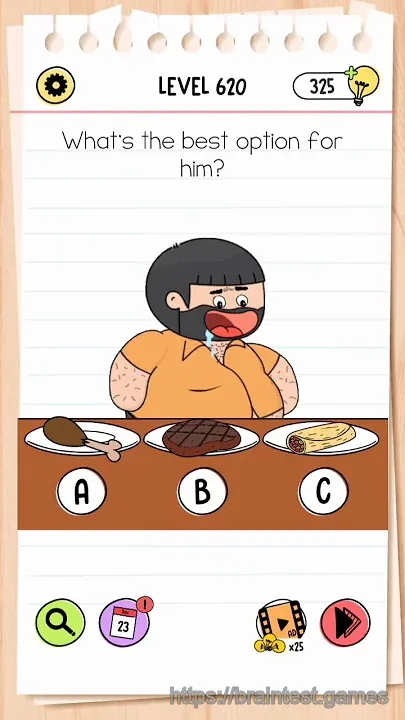The image size is (405, 720).
Task: Choose answer A, the chicken leg
Action: 81,492
